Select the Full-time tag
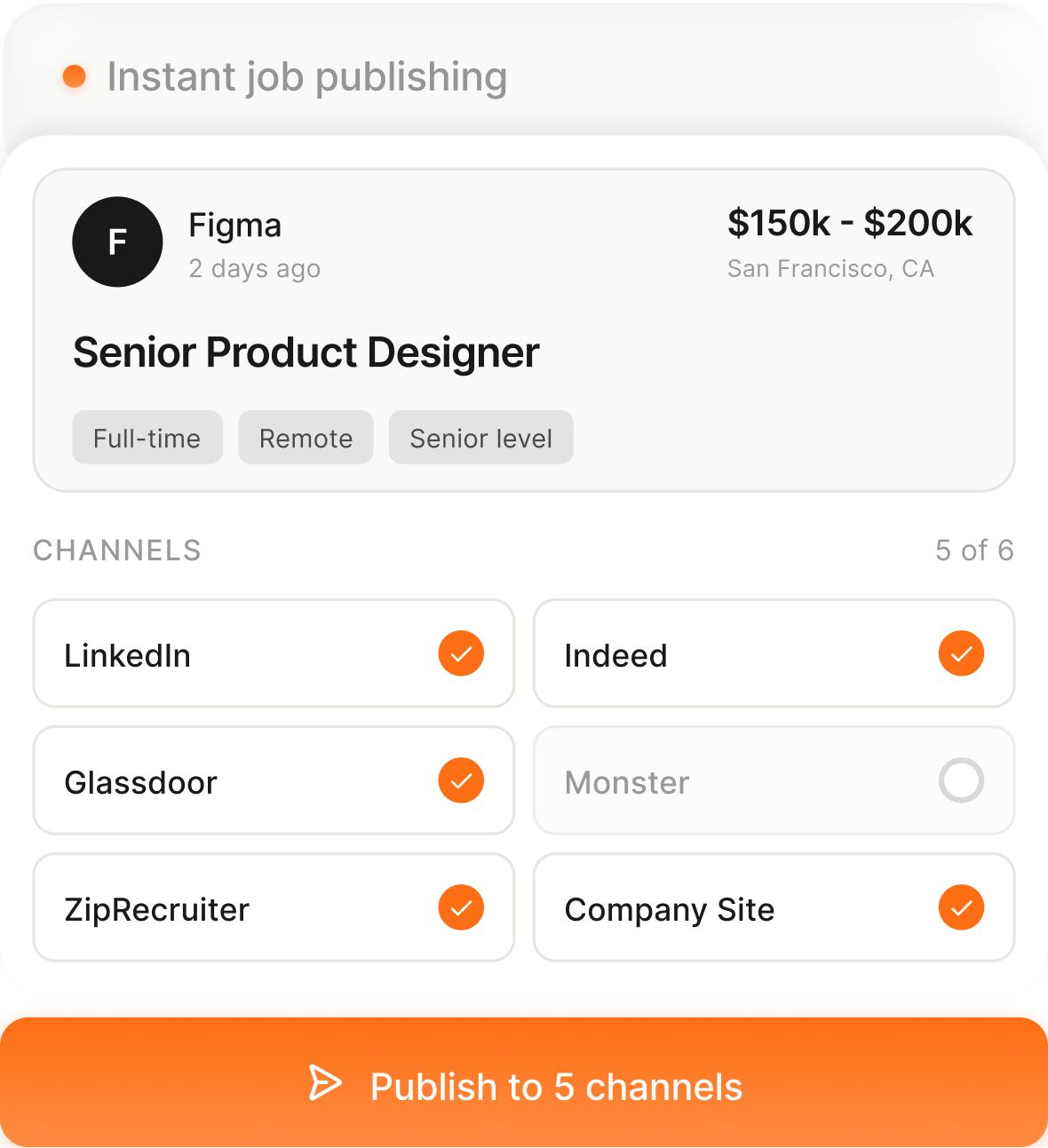1048x1148 pixels. pos(147,437)
